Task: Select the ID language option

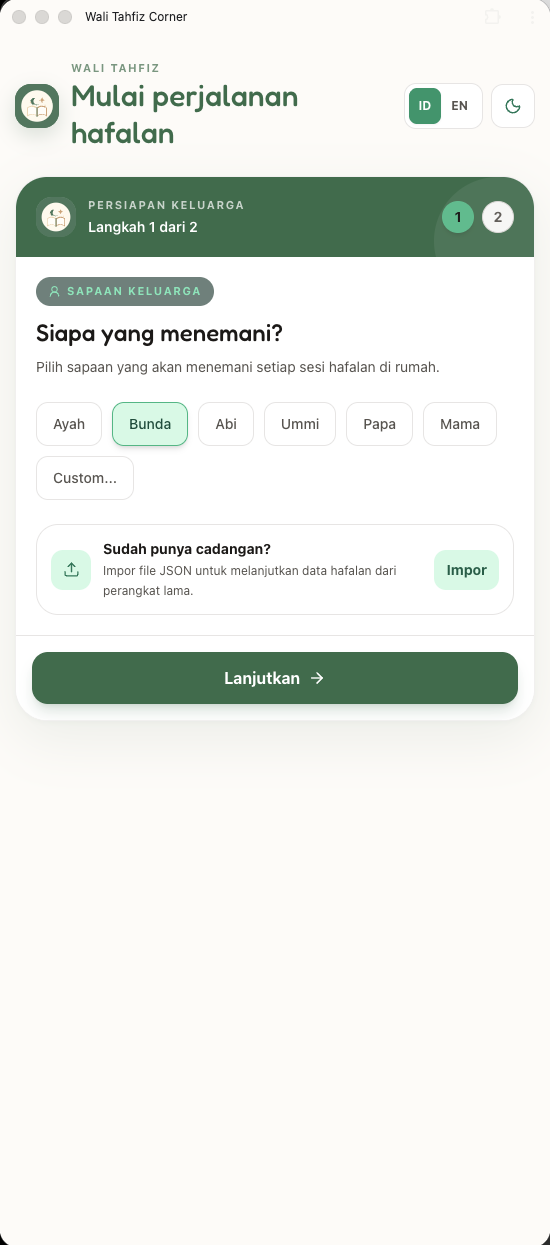Action: click(x=425, y=106)
